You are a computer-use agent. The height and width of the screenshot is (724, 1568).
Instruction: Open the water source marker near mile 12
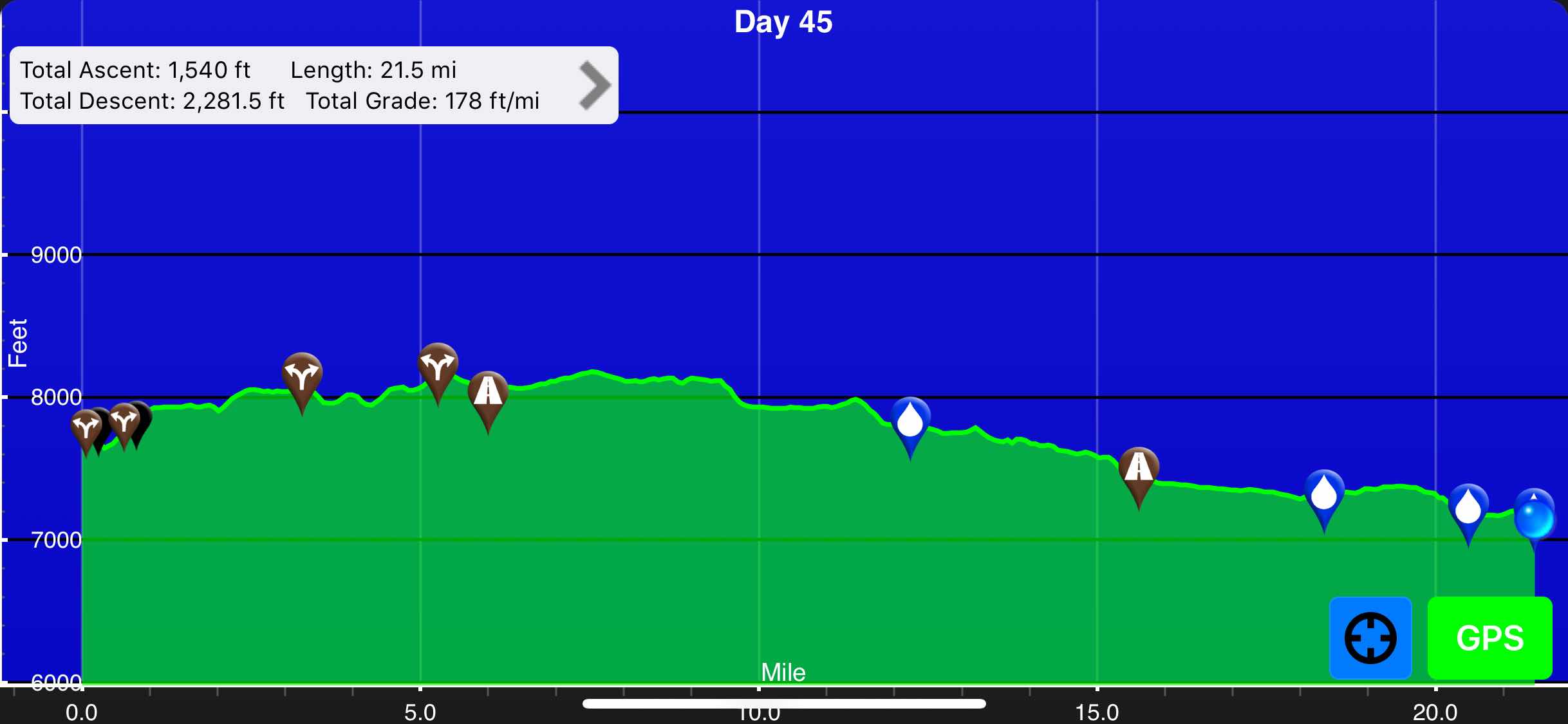(x=910, y=419)
